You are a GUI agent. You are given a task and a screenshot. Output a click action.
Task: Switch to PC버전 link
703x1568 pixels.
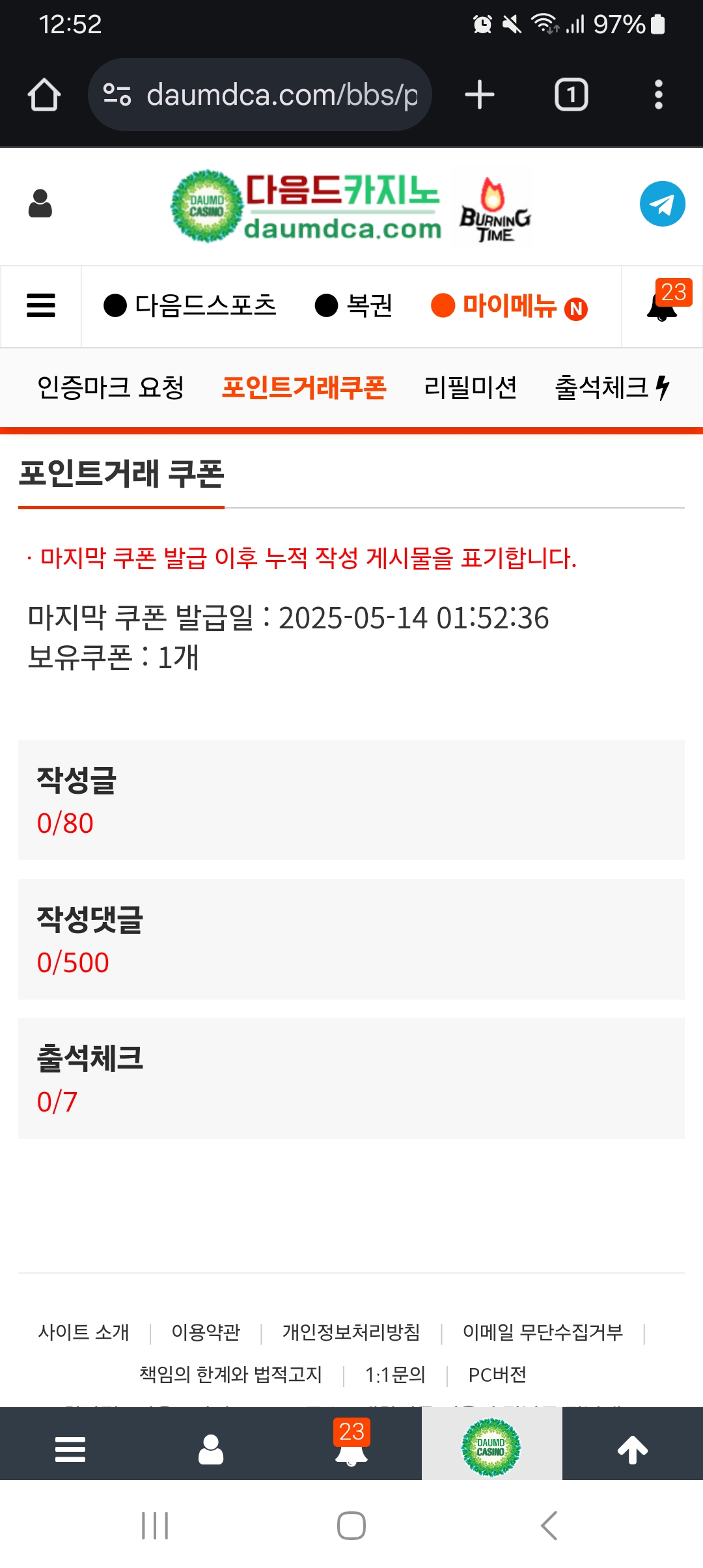coord(497,1375)
